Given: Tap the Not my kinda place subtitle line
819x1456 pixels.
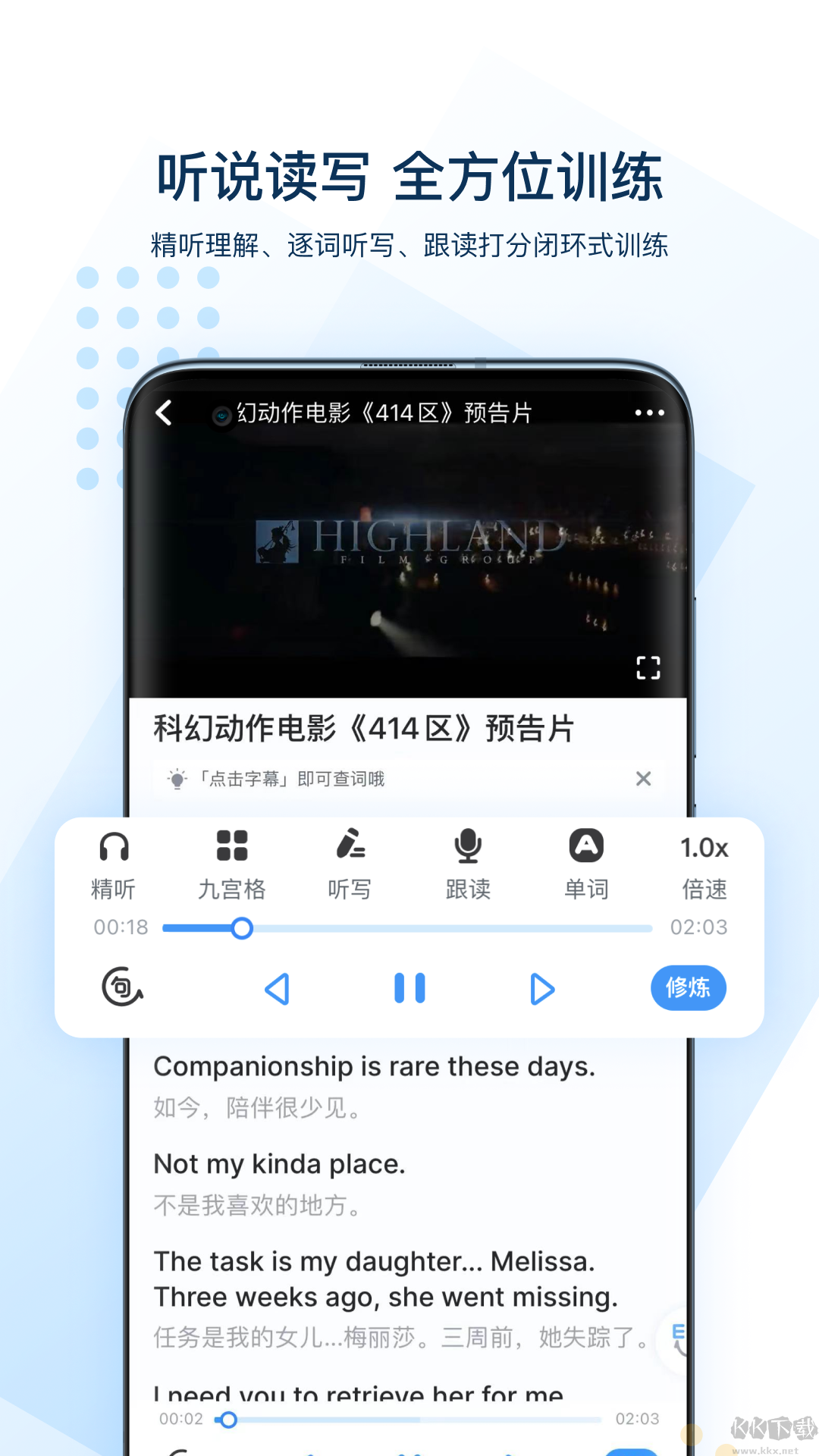Looking at the screenshot, I should 279,1164.
